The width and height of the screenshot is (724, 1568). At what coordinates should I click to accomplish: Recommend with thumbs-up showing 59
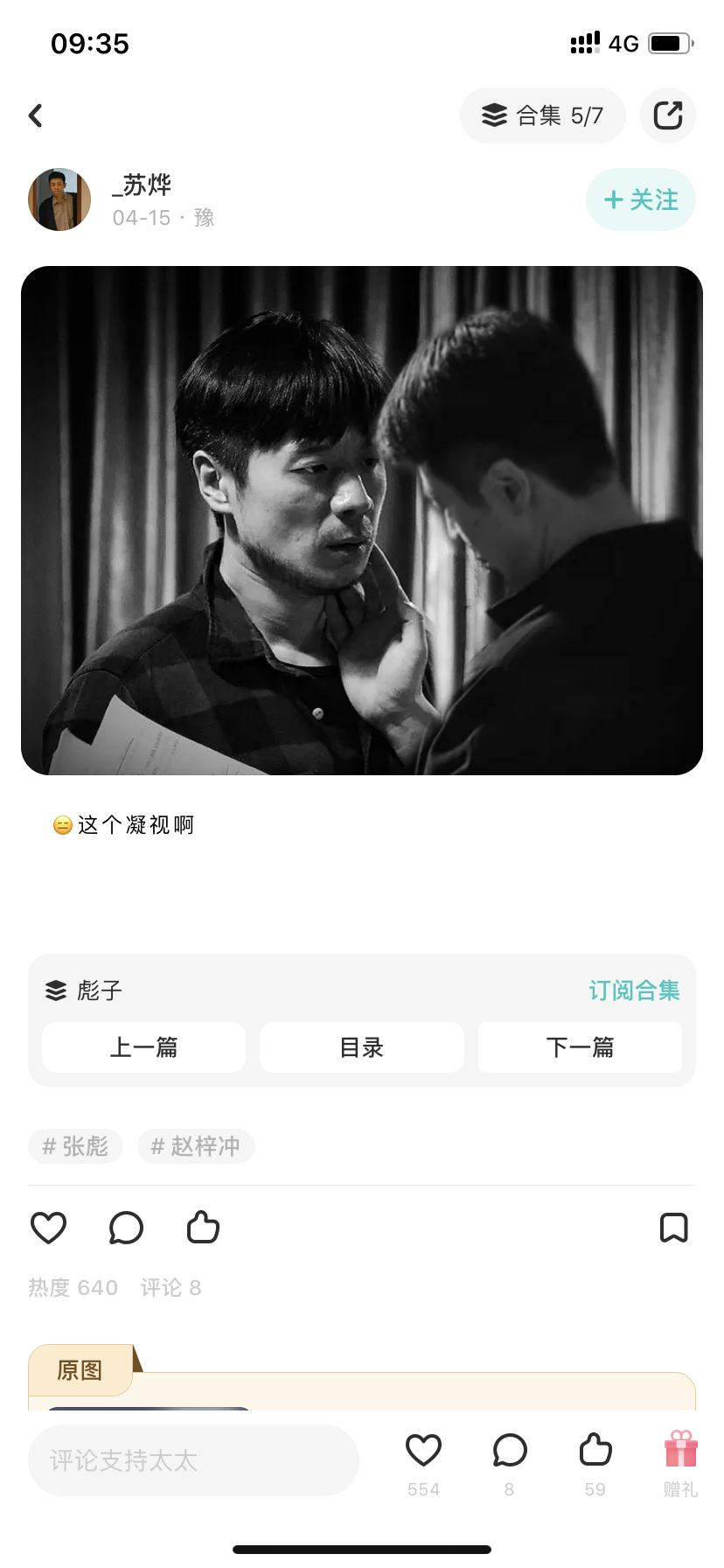[595, 1463]
